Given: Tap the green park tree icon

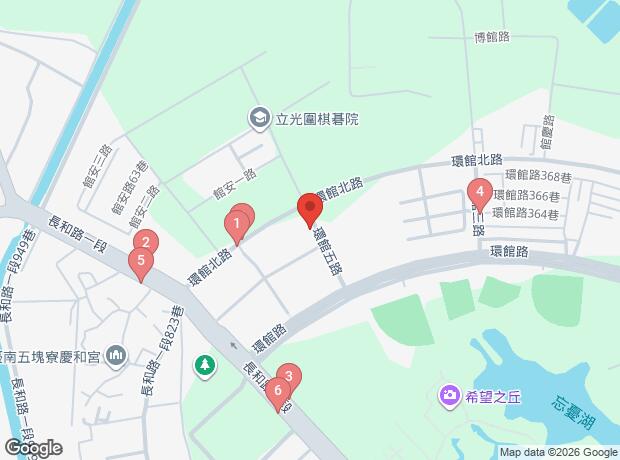Looking at the screenshot, I should click(206, 366).
